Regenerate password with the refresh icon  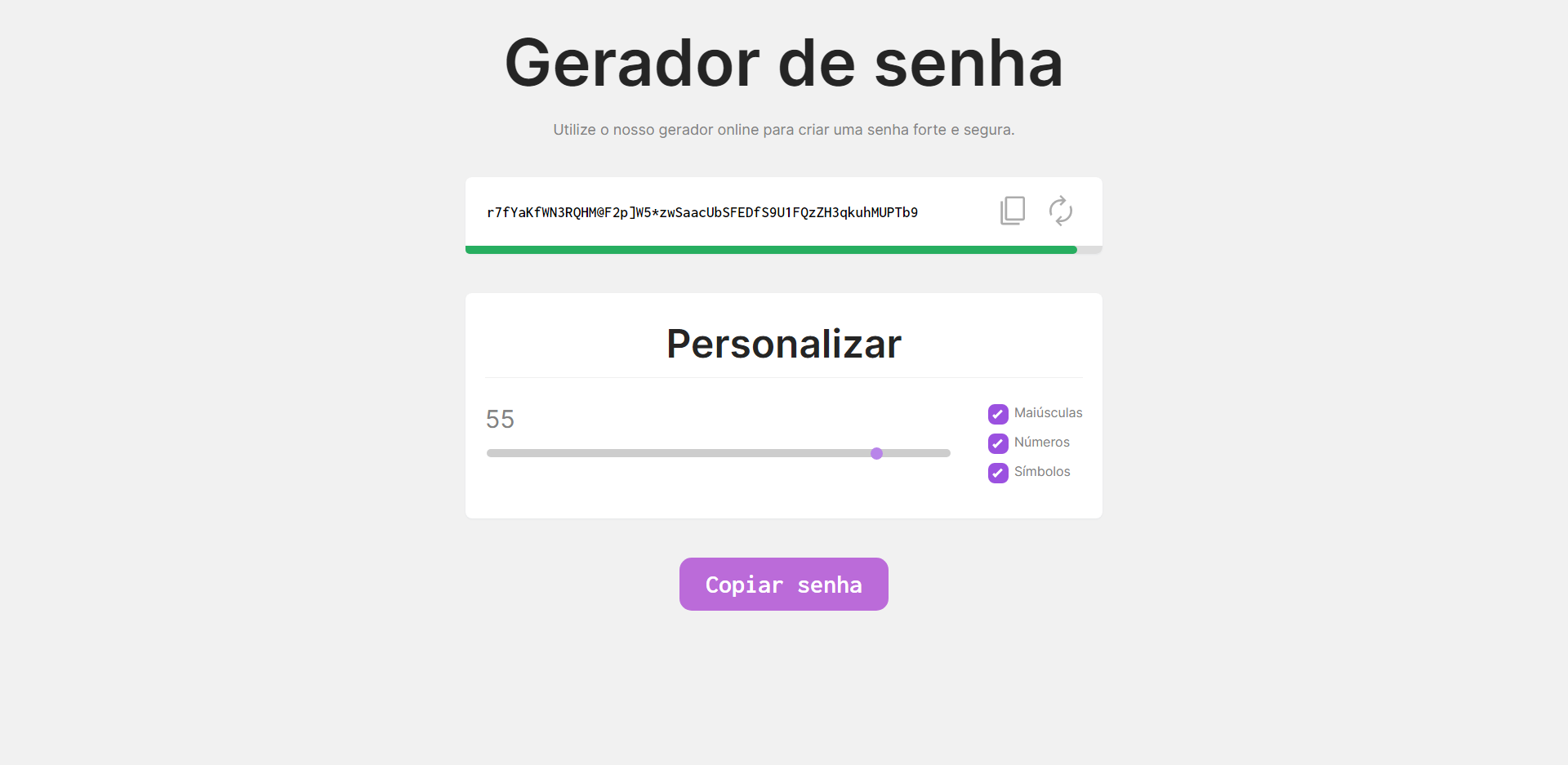pyautogui.click(x=1061, y=211)
